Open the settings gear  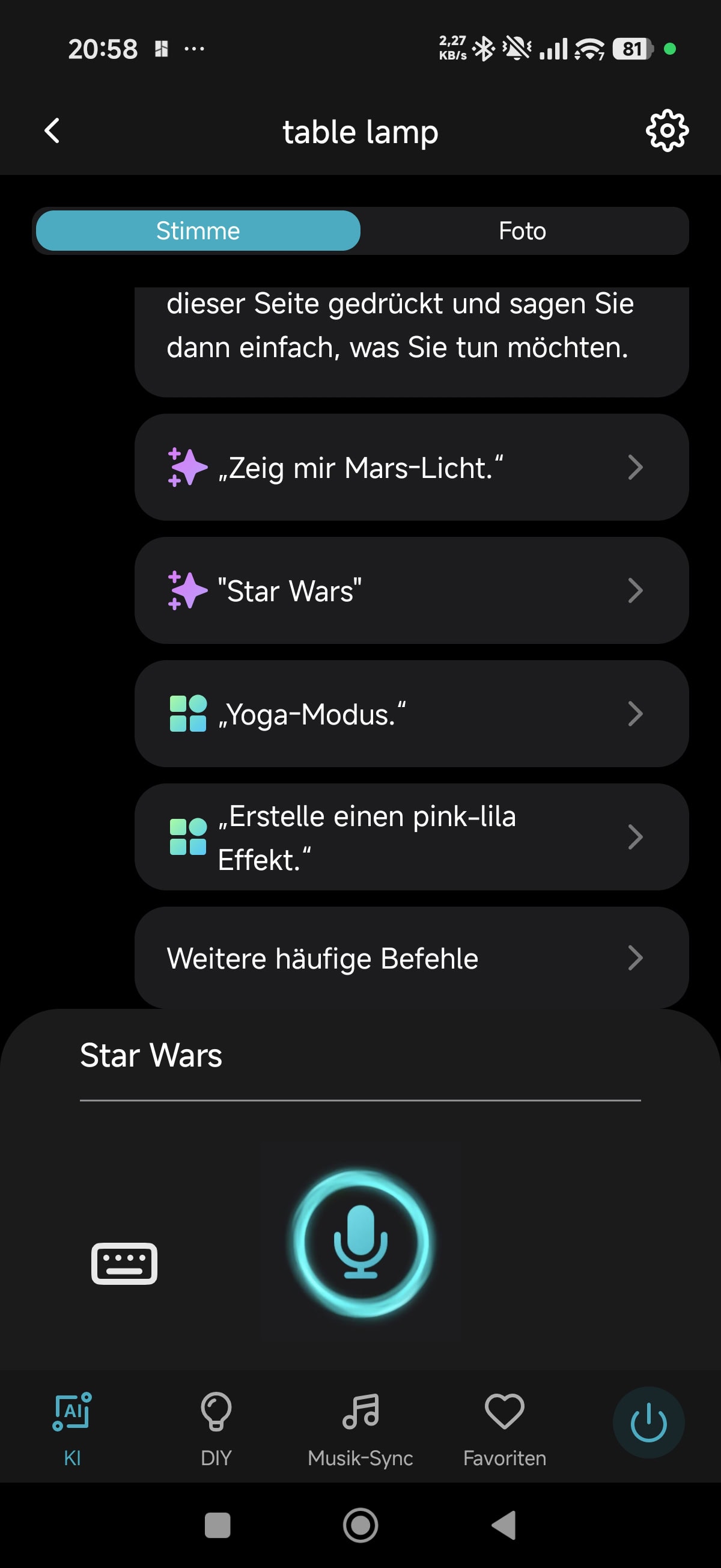click(x=667, y=131)
